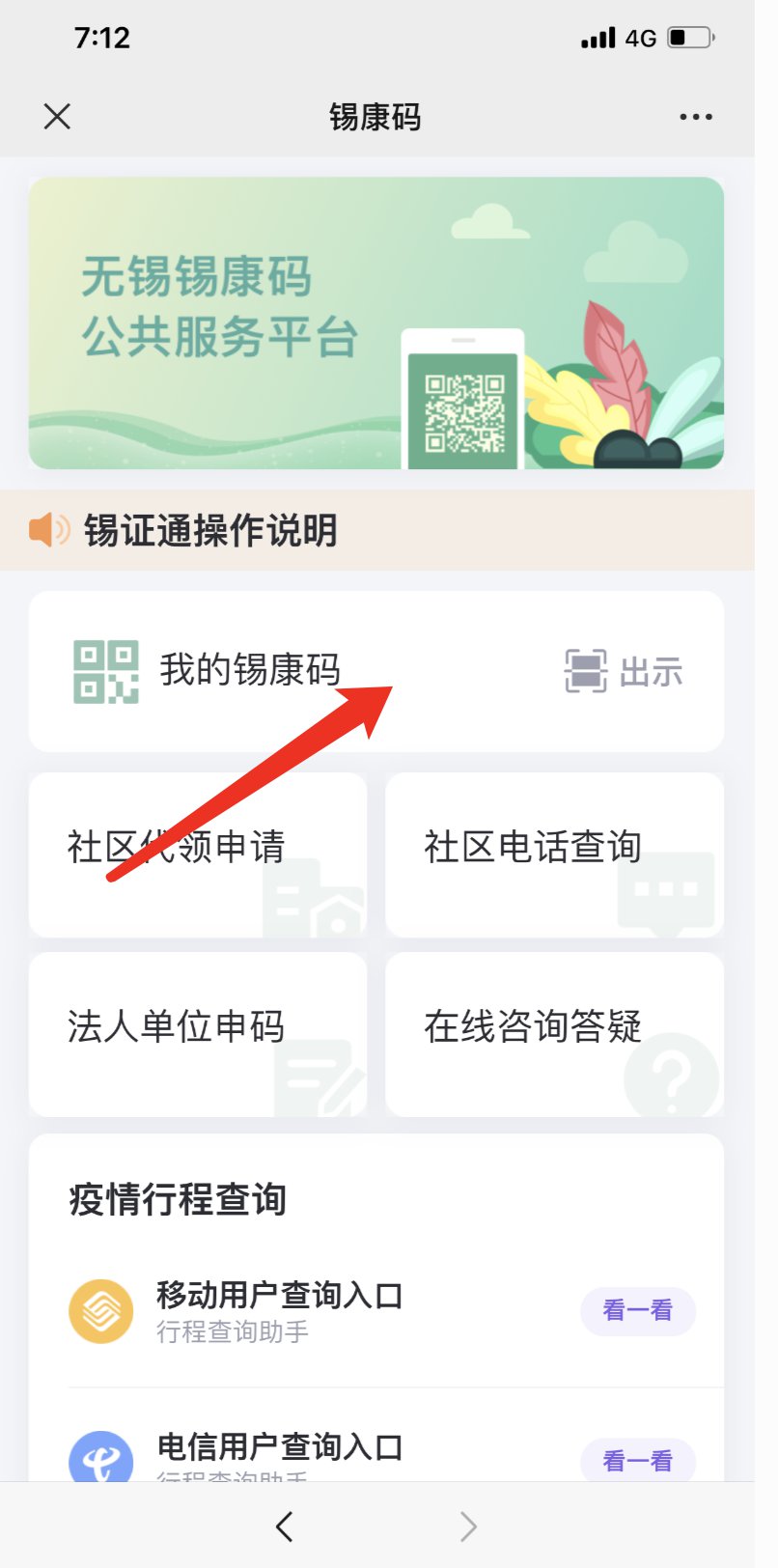Viewport: 778px width, 1568px height.
Task: Open 在线咨询答疑
Action: (x=554, y=1033)
